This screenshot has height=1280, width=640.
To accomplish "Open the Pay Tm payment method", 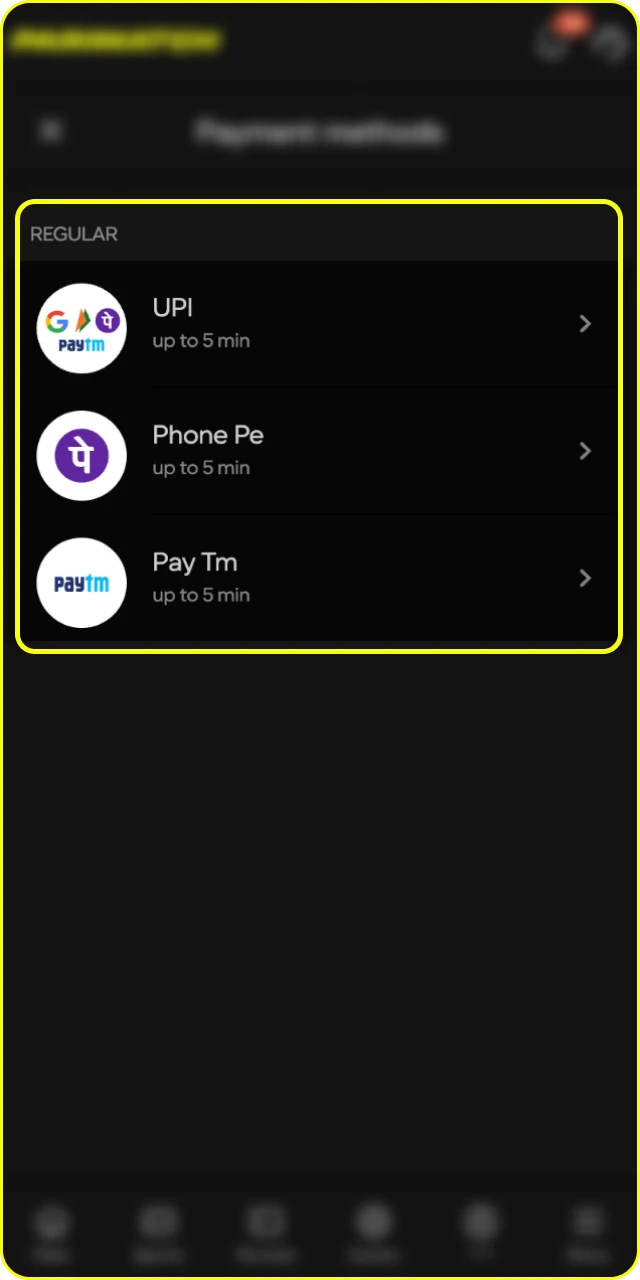I will 318,578.
